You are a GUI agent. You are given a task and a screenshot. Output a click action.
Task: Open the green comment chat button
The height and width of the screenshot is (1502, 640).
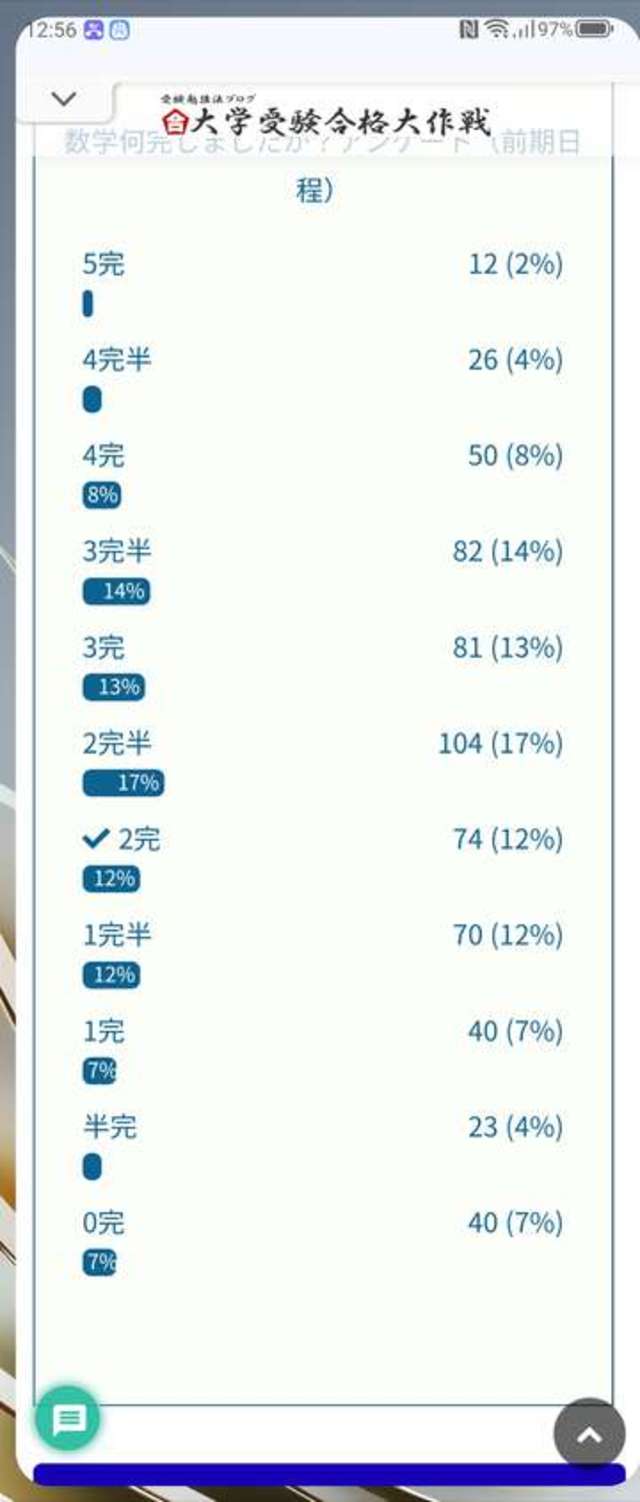point(68,1418)
